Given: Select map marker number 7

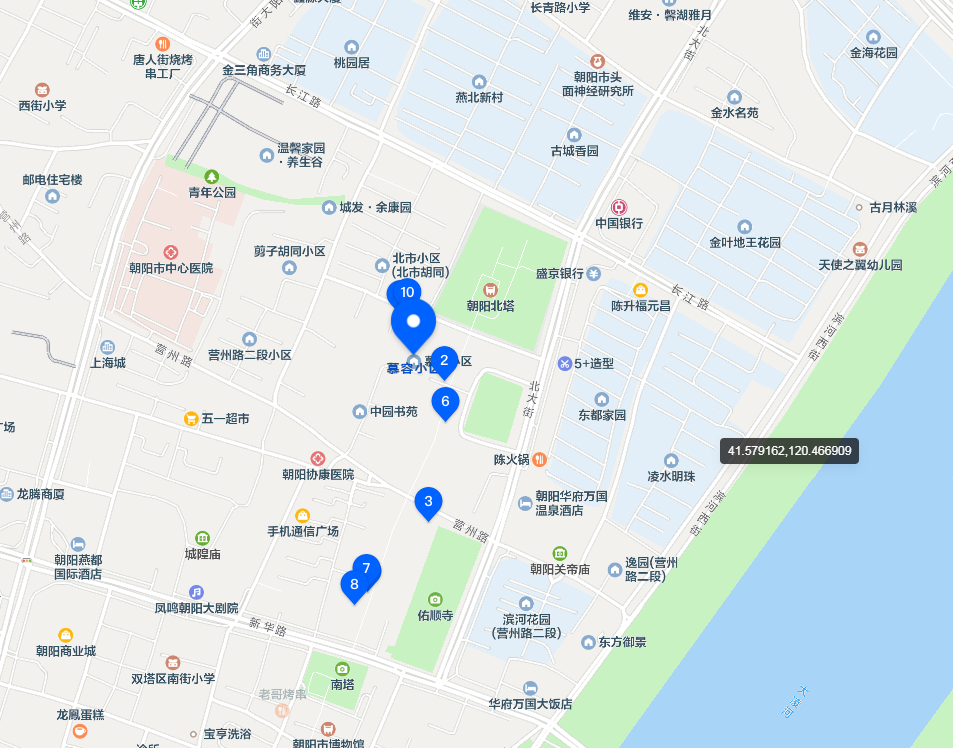Looking at the screenshot, I should point(368,567).
